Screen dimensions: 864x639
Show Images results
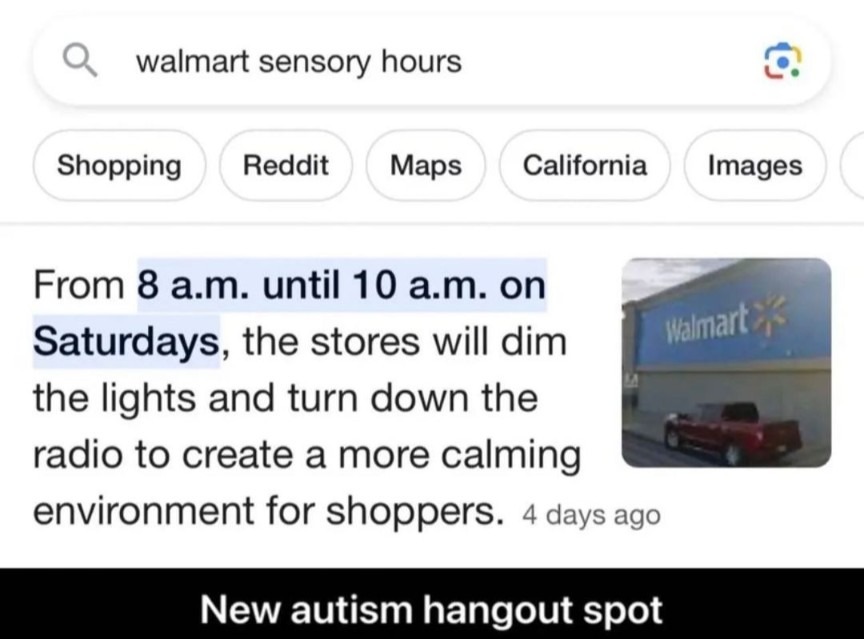click(x=754, y=165)
